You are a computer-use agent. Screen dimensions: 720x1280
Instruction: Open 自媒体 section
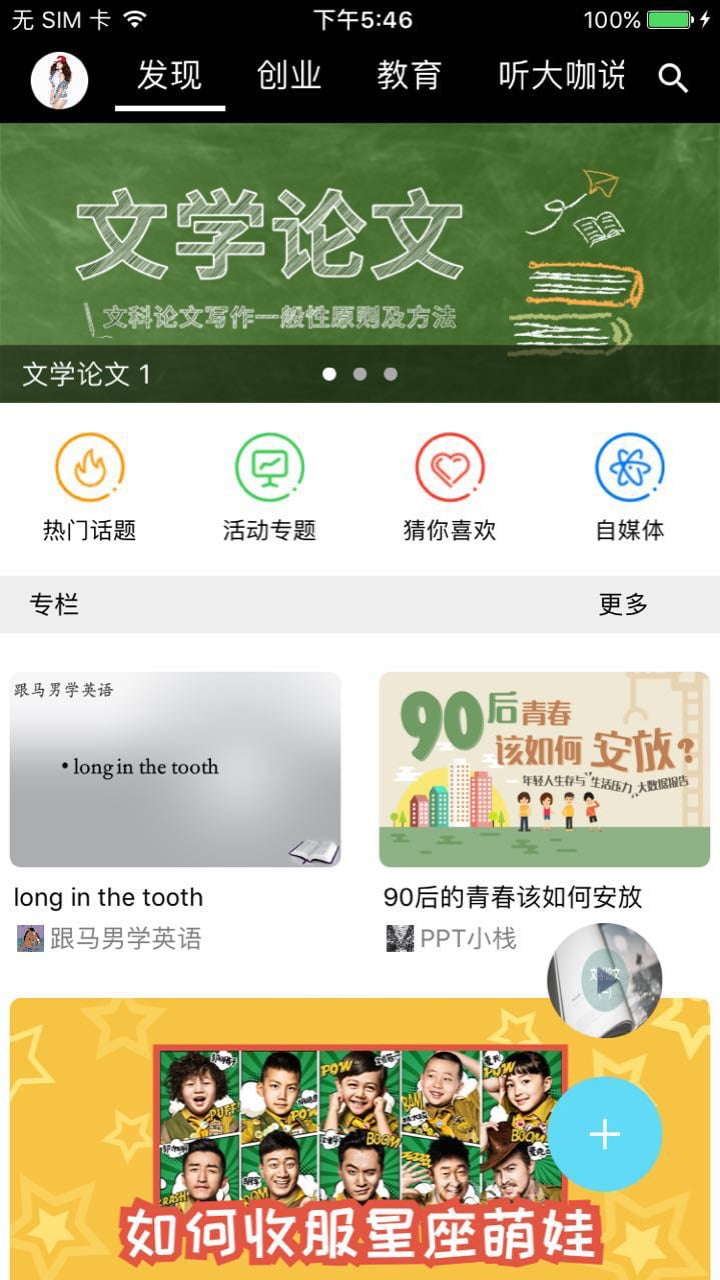pyautogui.click(x=630, y=488)
